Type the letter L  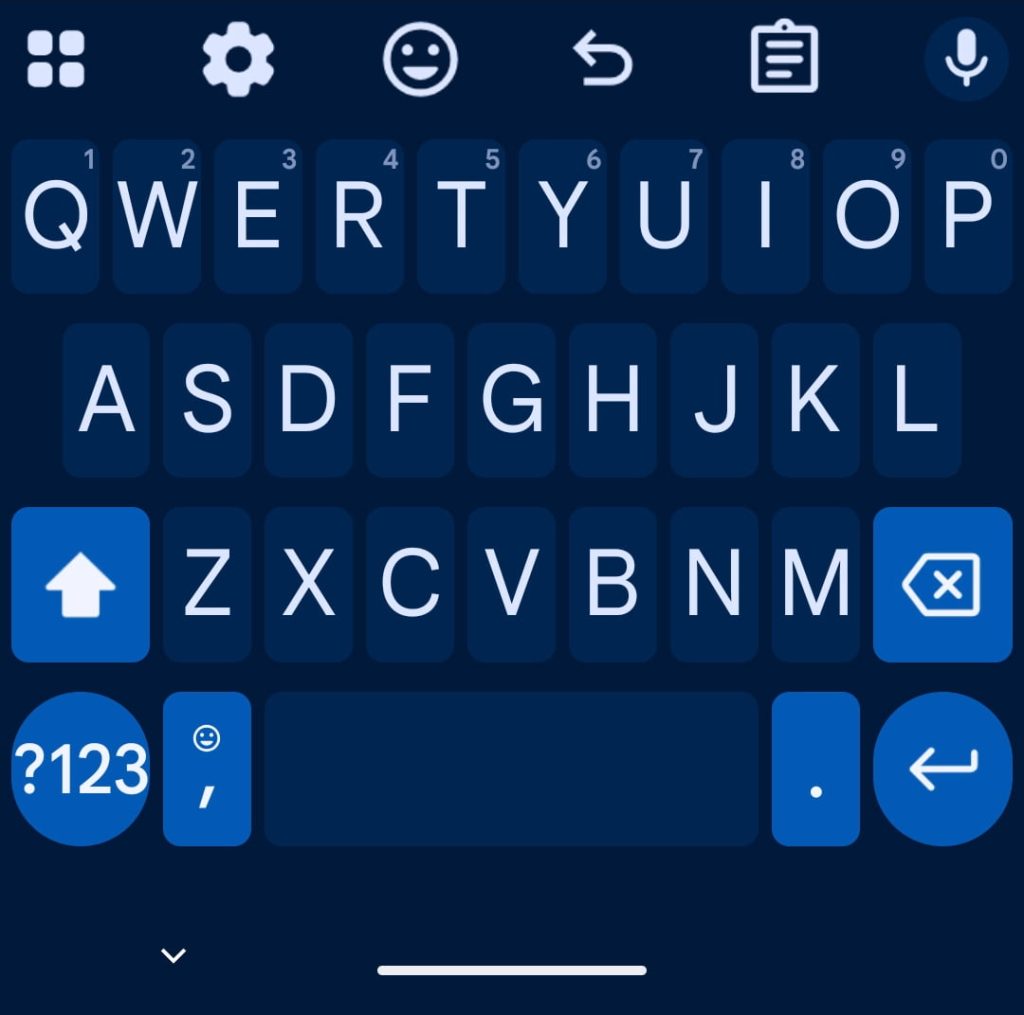click(916, 400)
